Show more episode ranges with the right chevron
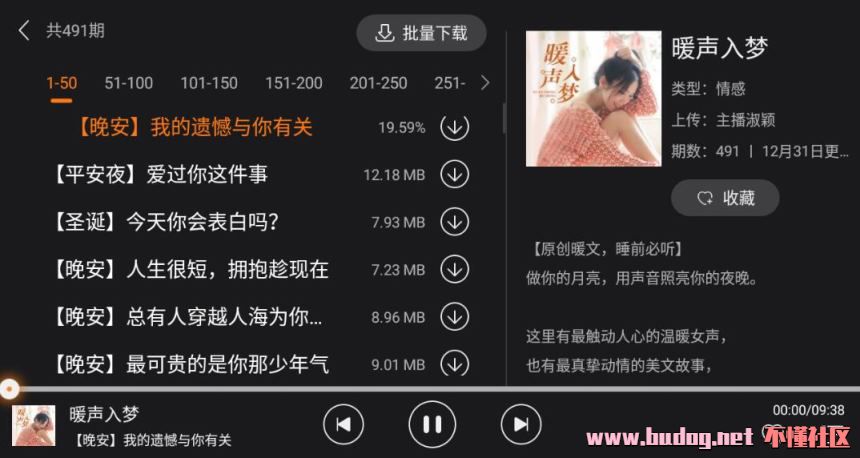Viewport: 860px width, 458px height. click(x=485, y=83)
